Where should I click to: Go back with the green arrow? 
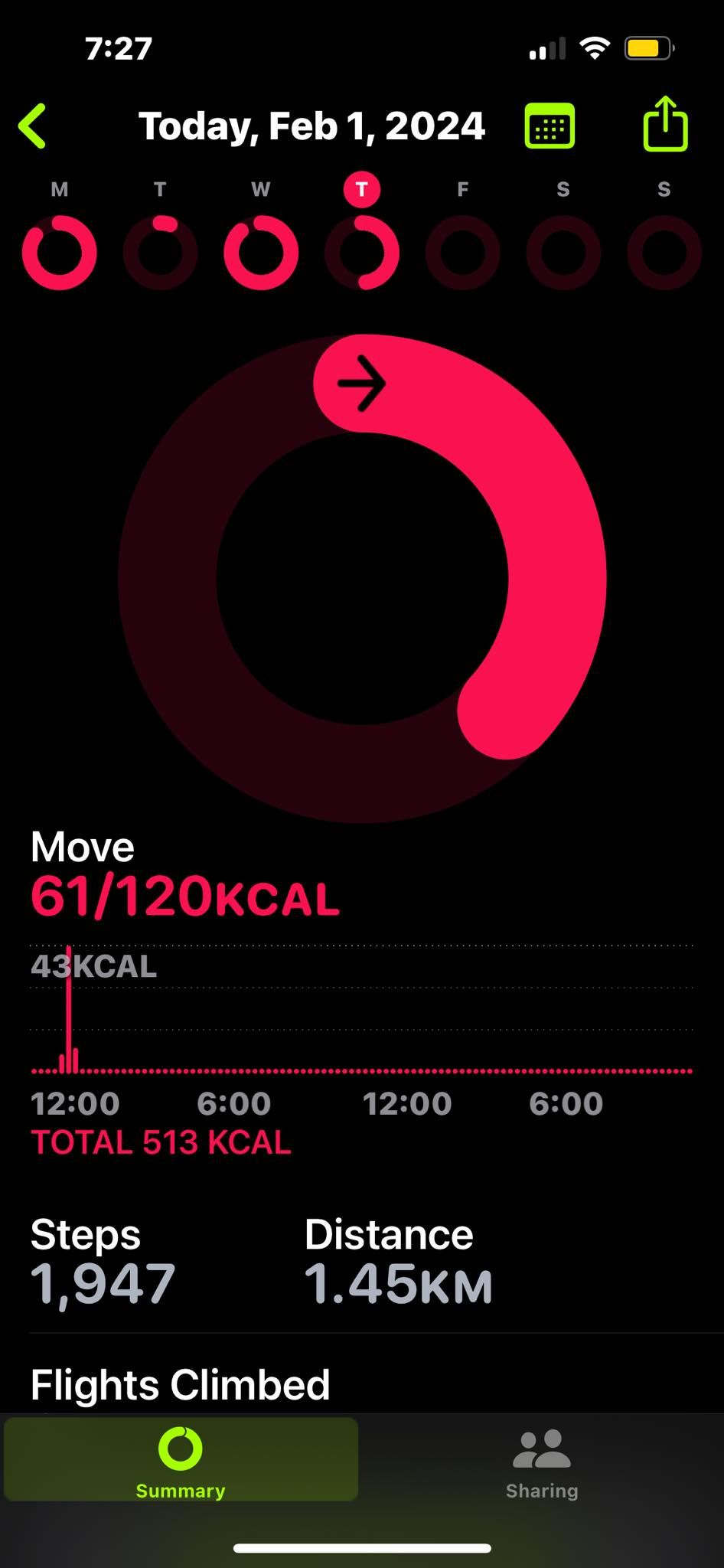click(33, 126)
